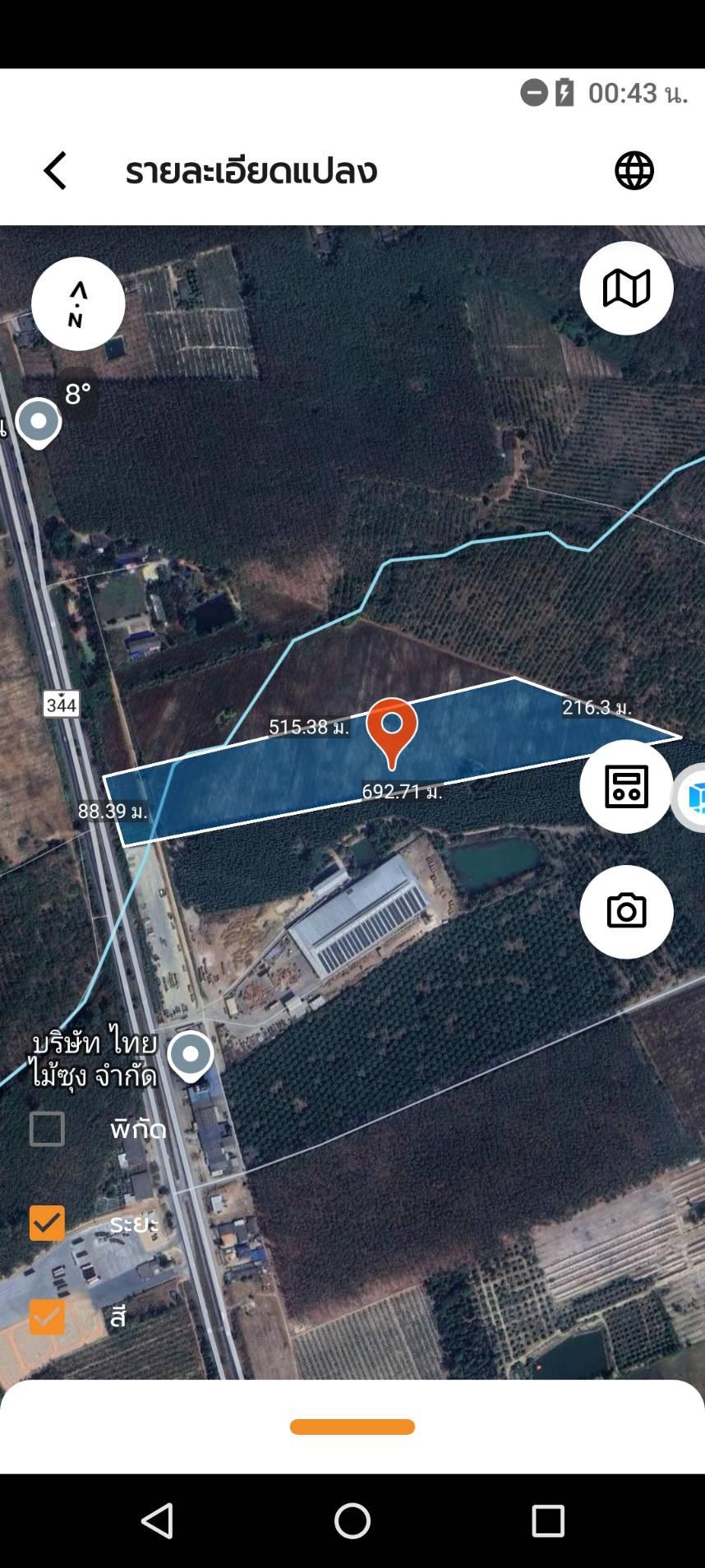
Task: Open the partly hidden blue cube button
Action: [x=690, y=797]
